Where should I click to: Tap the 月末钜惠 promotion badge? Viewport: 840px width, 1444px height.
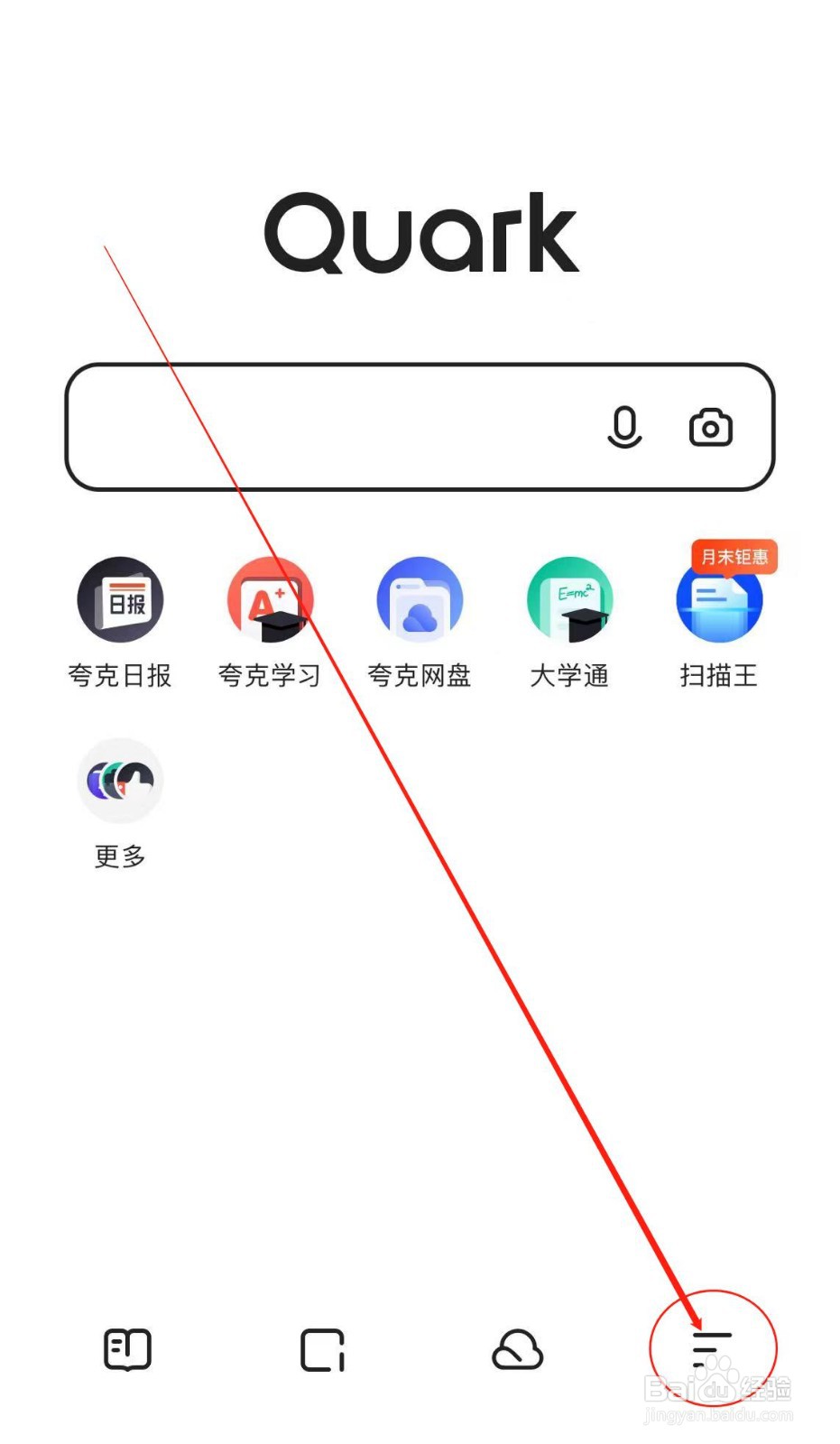coord(734,556)
